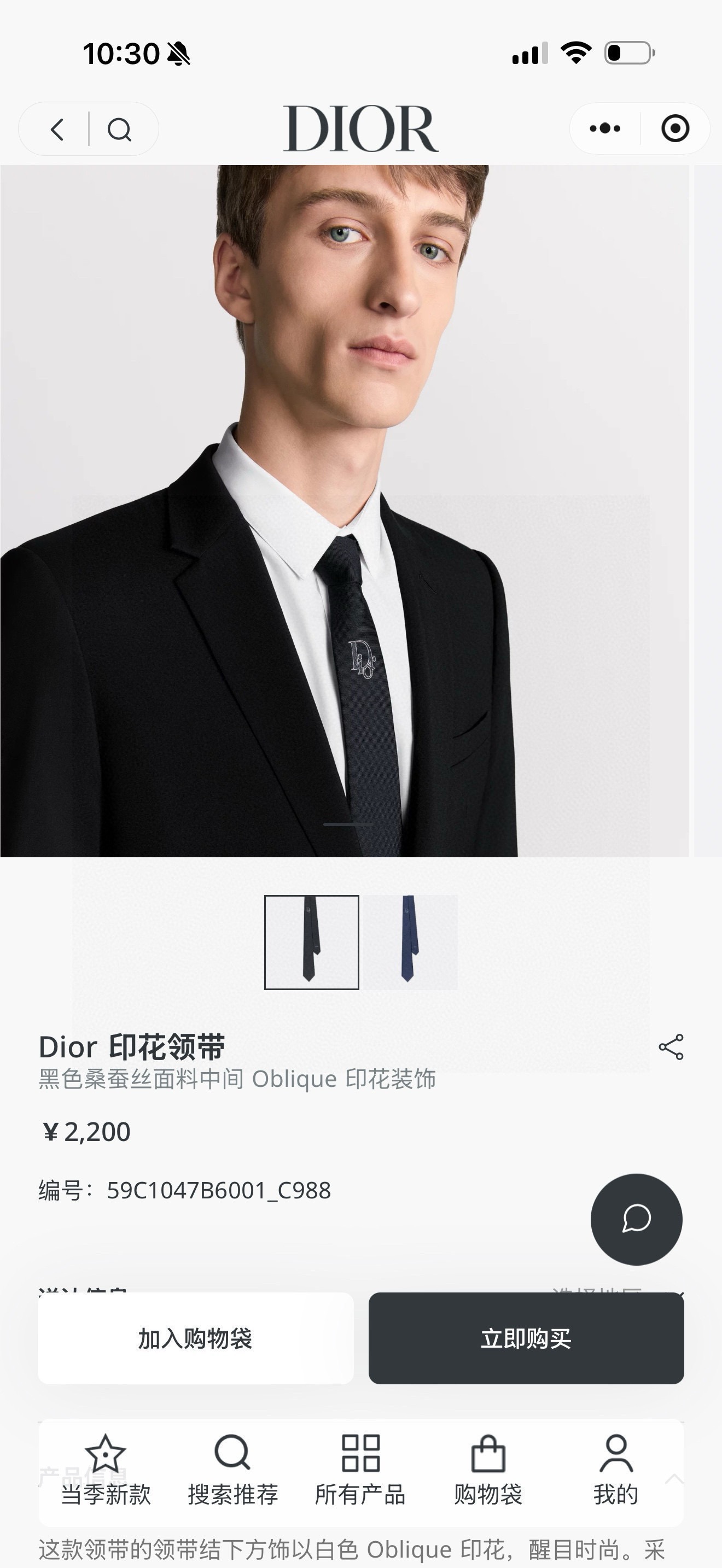Tap the DIOR logo in the header
This screenshot has height=1568, width=722.
361,128
